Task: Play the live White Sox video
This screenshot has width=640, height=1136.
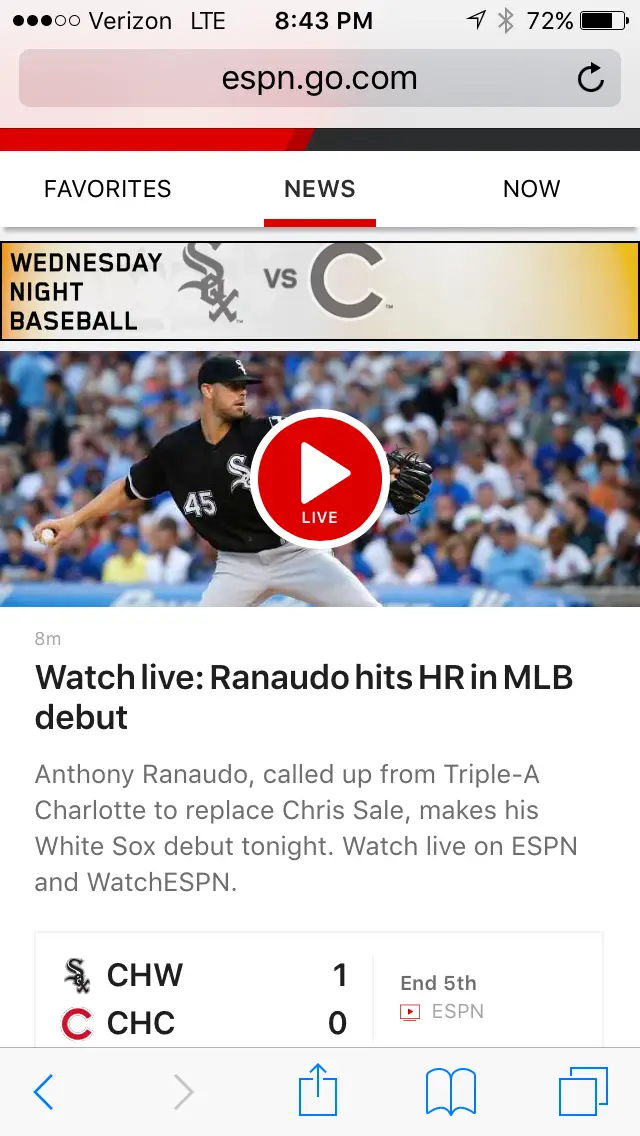Action: [320, 479]
